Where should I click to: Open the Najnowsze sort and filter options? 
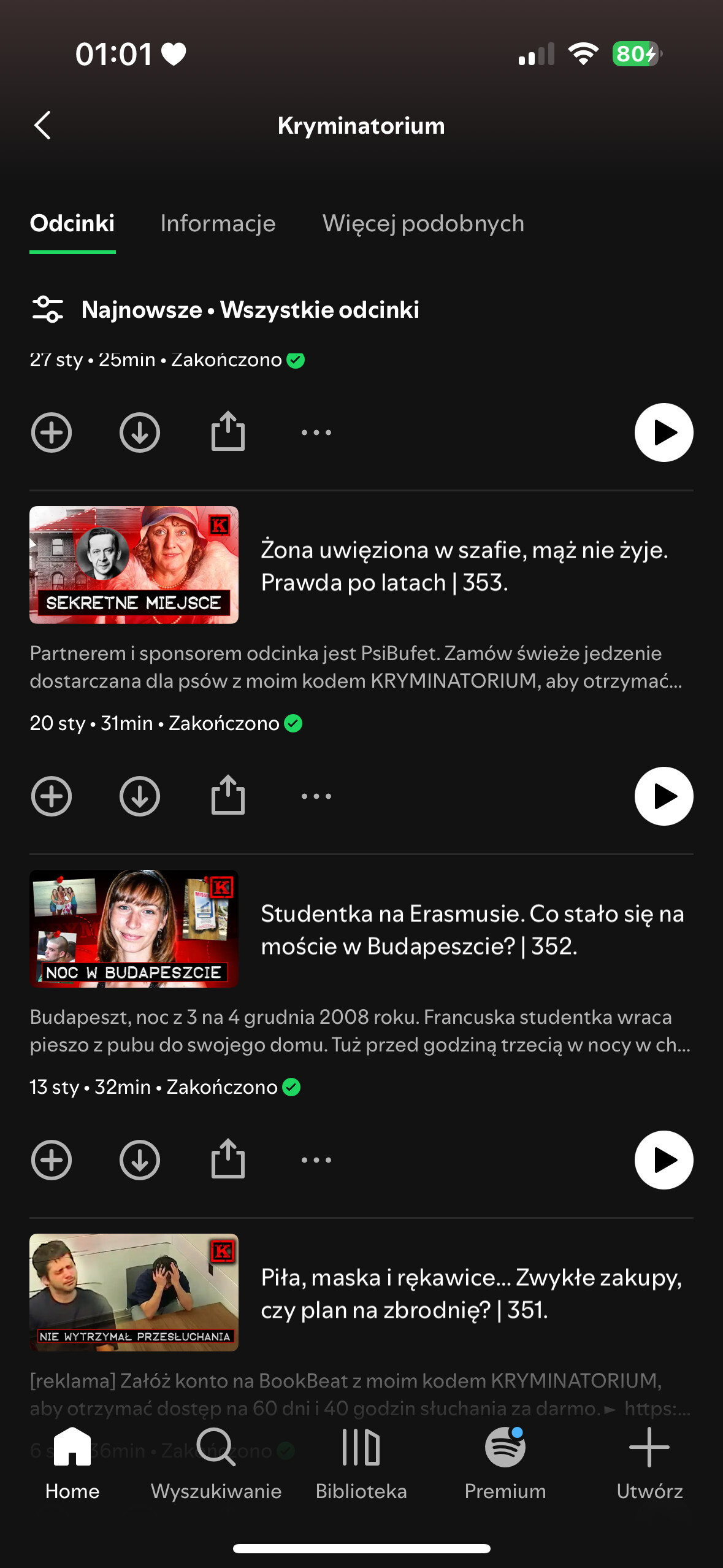coord(48,309)
